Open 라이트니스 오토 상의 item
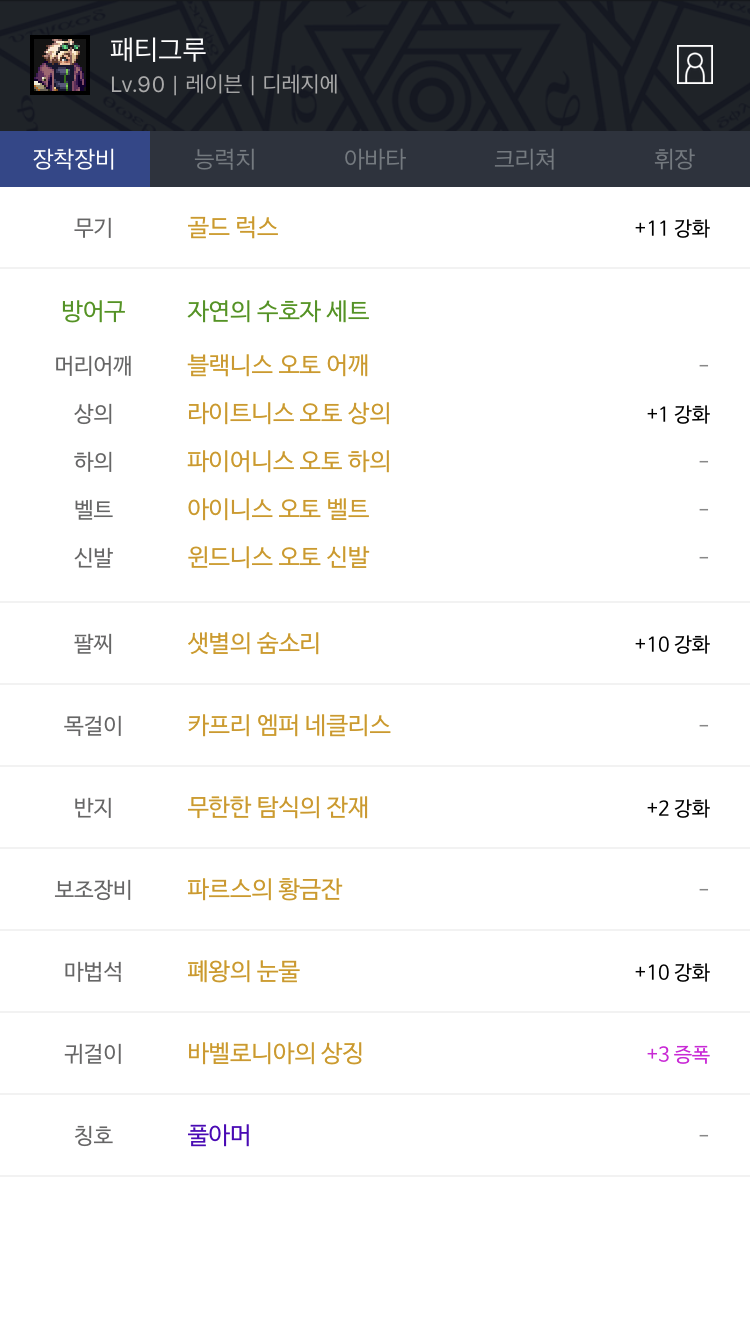 288,413
